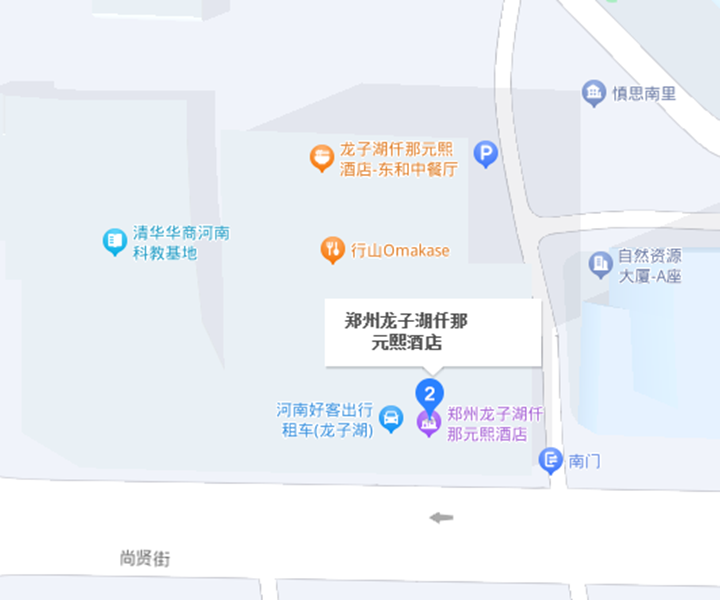This screenshot has height=600, width=720.
Task: Select the 慎思南里 residential marker
Action: coord(594,94)
